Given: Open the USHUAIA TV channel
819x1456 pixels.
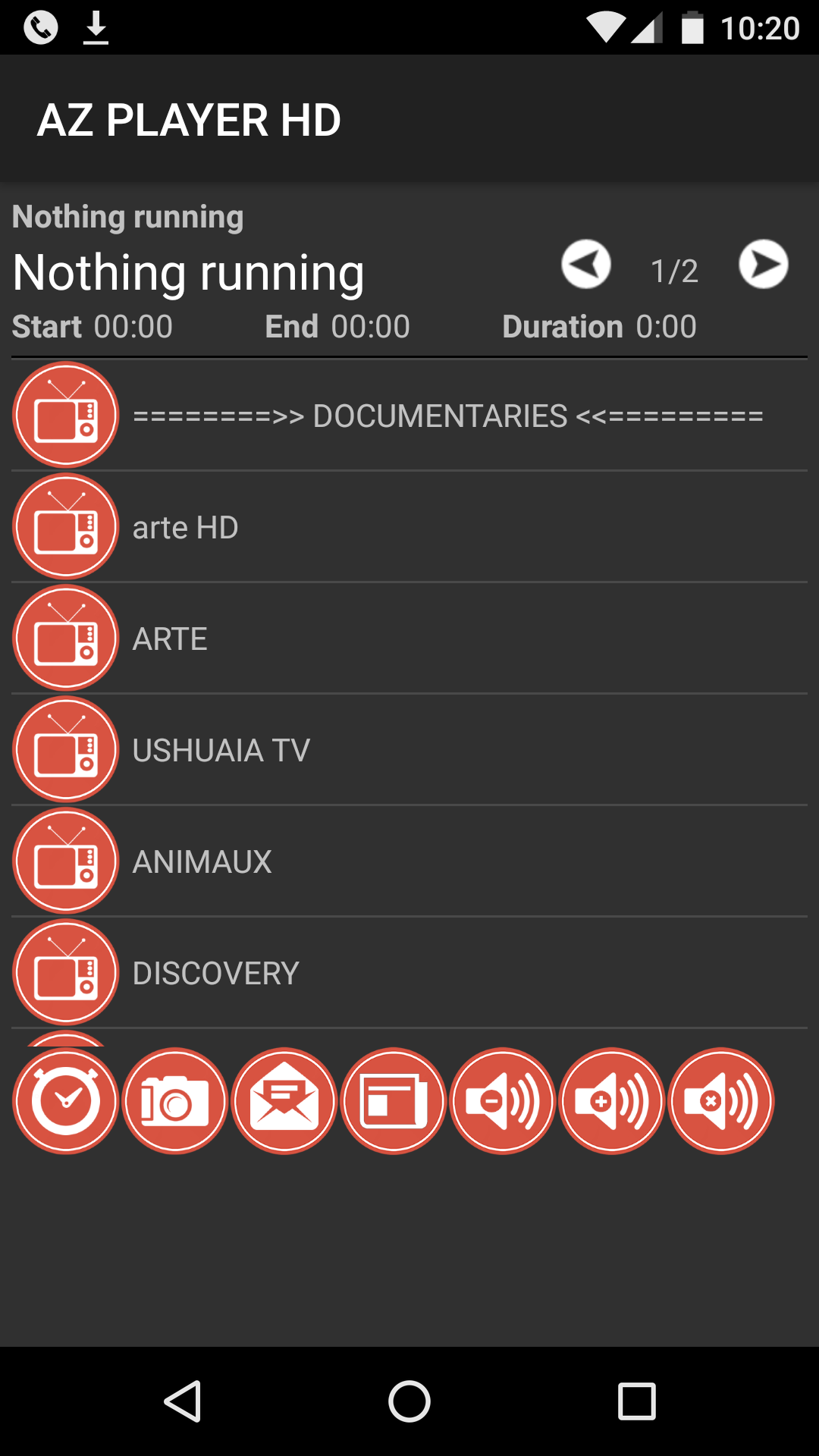Looking at the screenshot, I should click(221, 749).
